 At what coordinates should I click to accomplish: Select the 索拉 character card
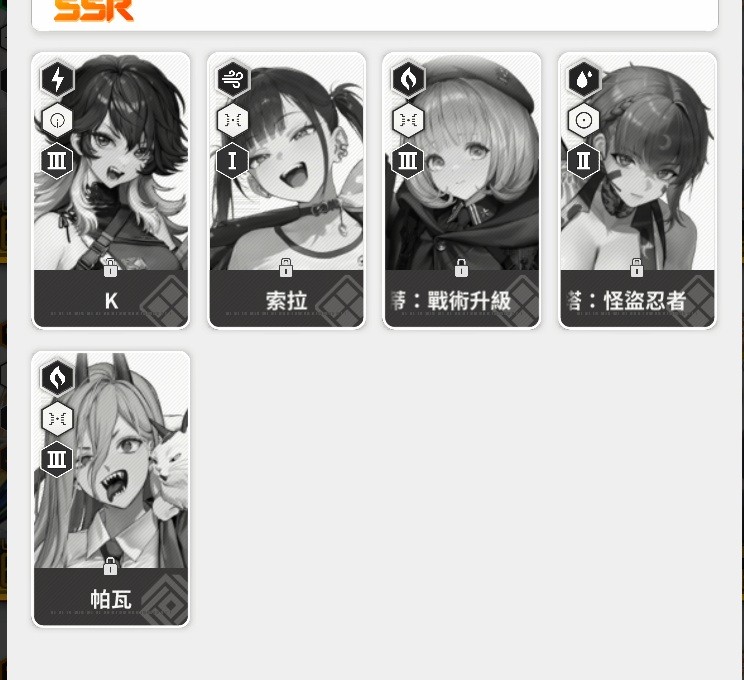(x=286, y=190)
